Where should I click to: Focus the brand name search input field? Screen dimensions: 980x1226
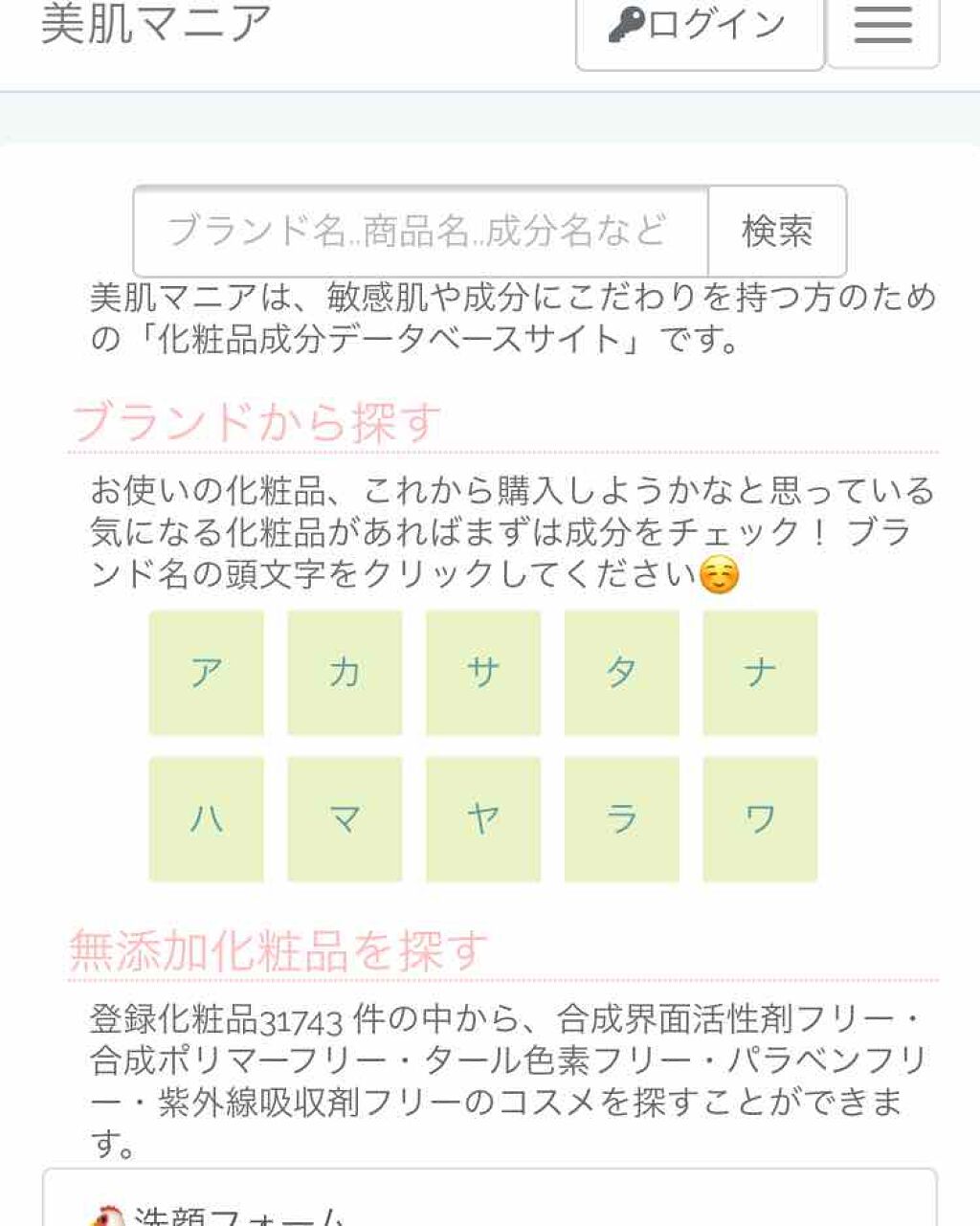point(421,230)
